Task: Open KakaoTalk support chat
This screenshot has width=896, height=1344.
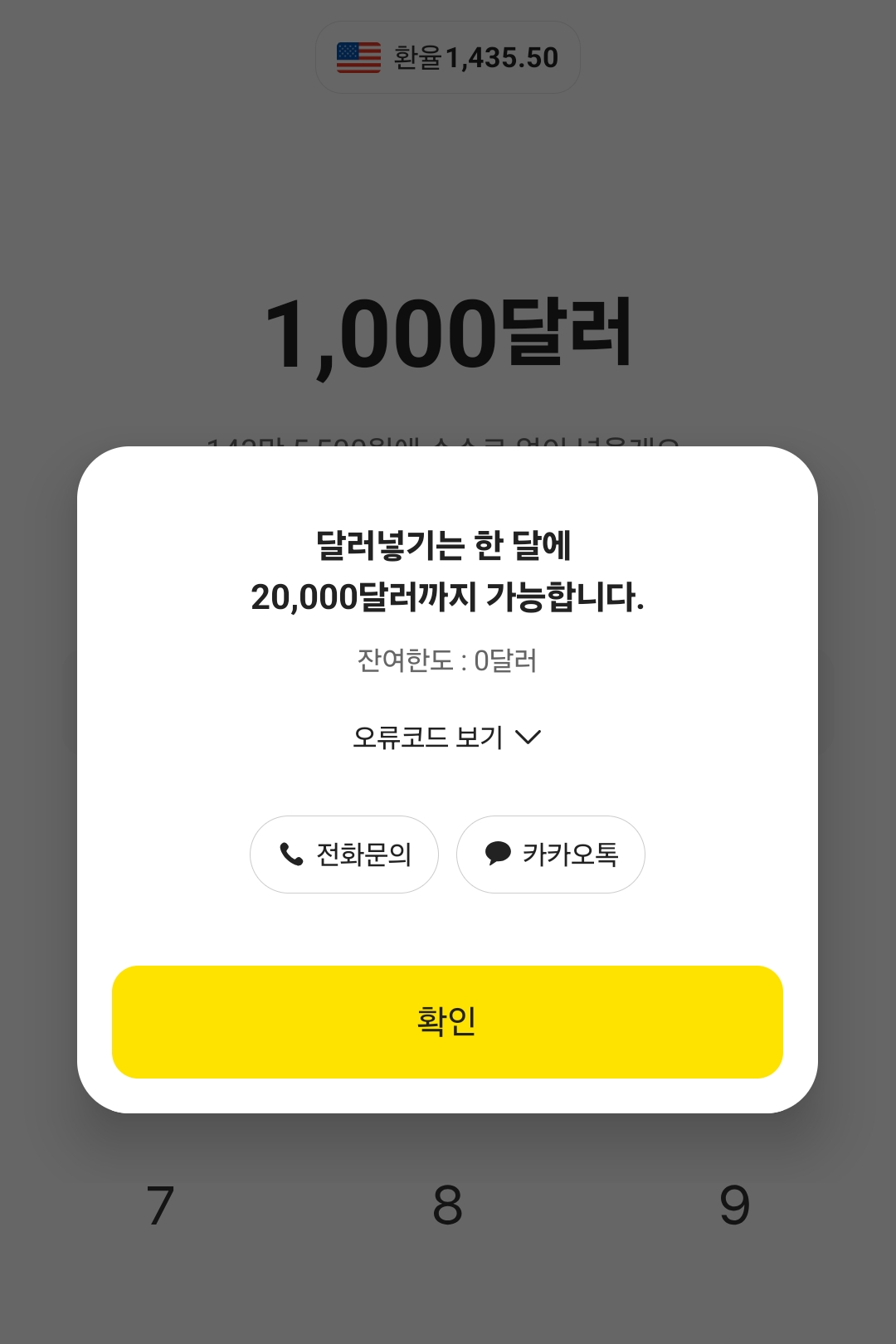Action: (x=550, y=854)
